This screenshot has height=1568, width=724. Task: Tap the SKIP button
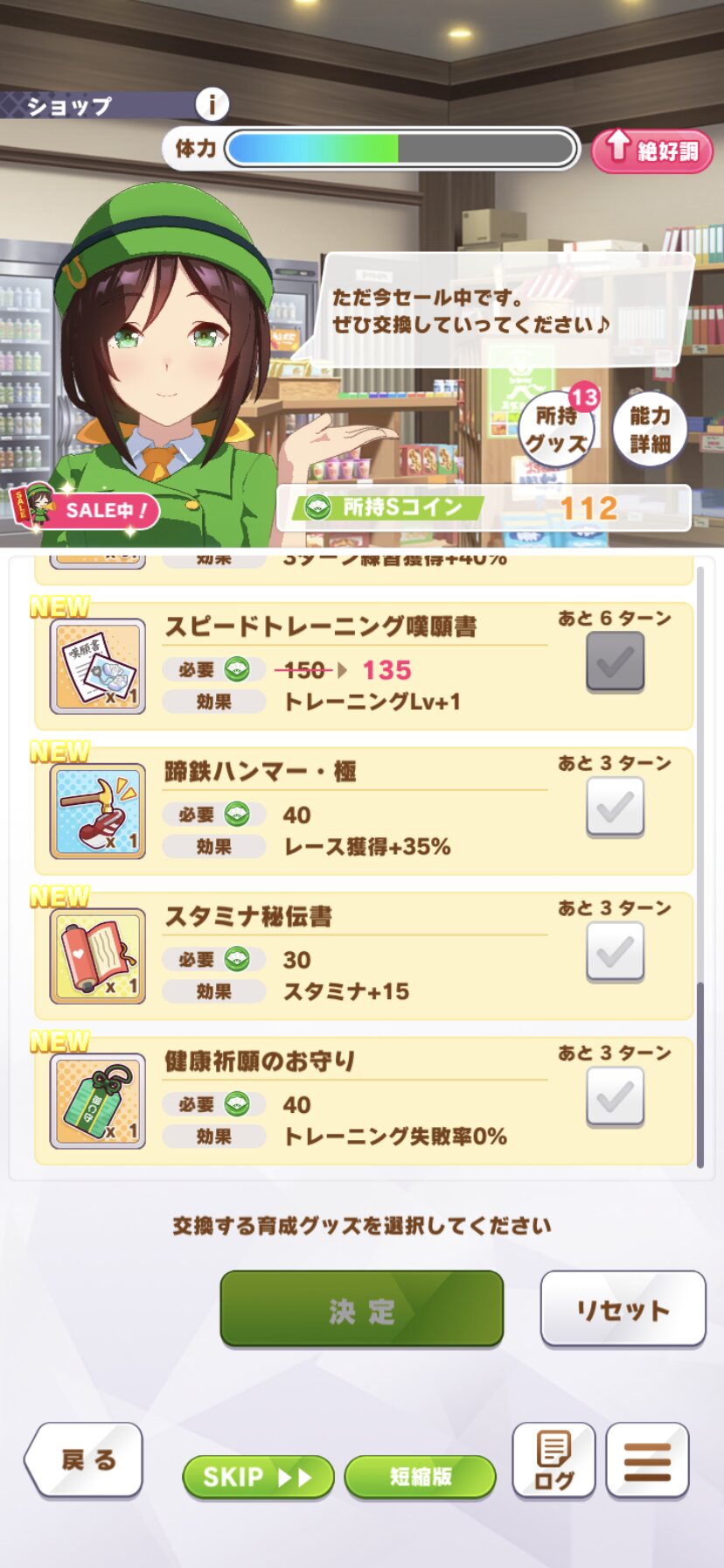click(x=258, y=1477)
